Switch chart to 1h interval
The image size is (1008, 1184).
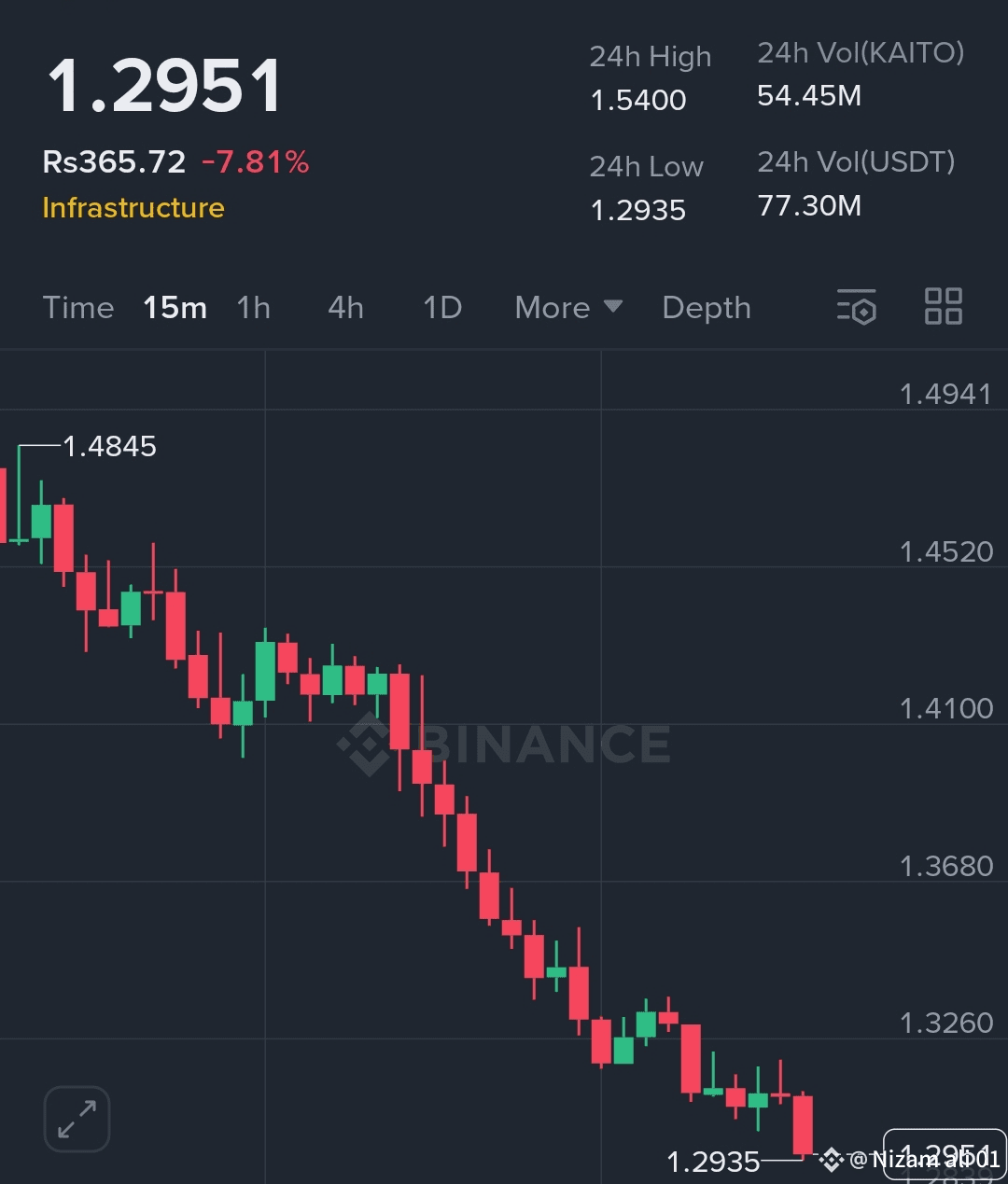[x=253, y=308]
